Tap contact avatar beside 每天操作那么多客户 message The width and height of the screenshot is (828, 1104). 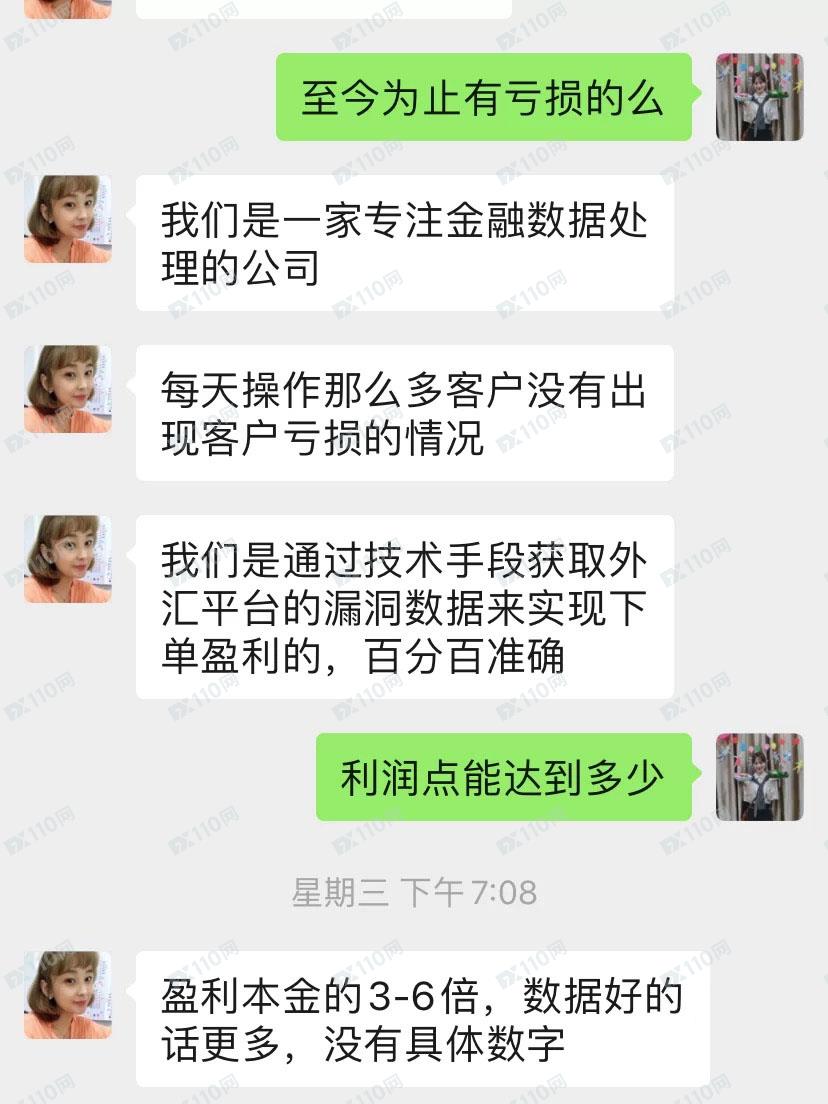tap(68, 389)
